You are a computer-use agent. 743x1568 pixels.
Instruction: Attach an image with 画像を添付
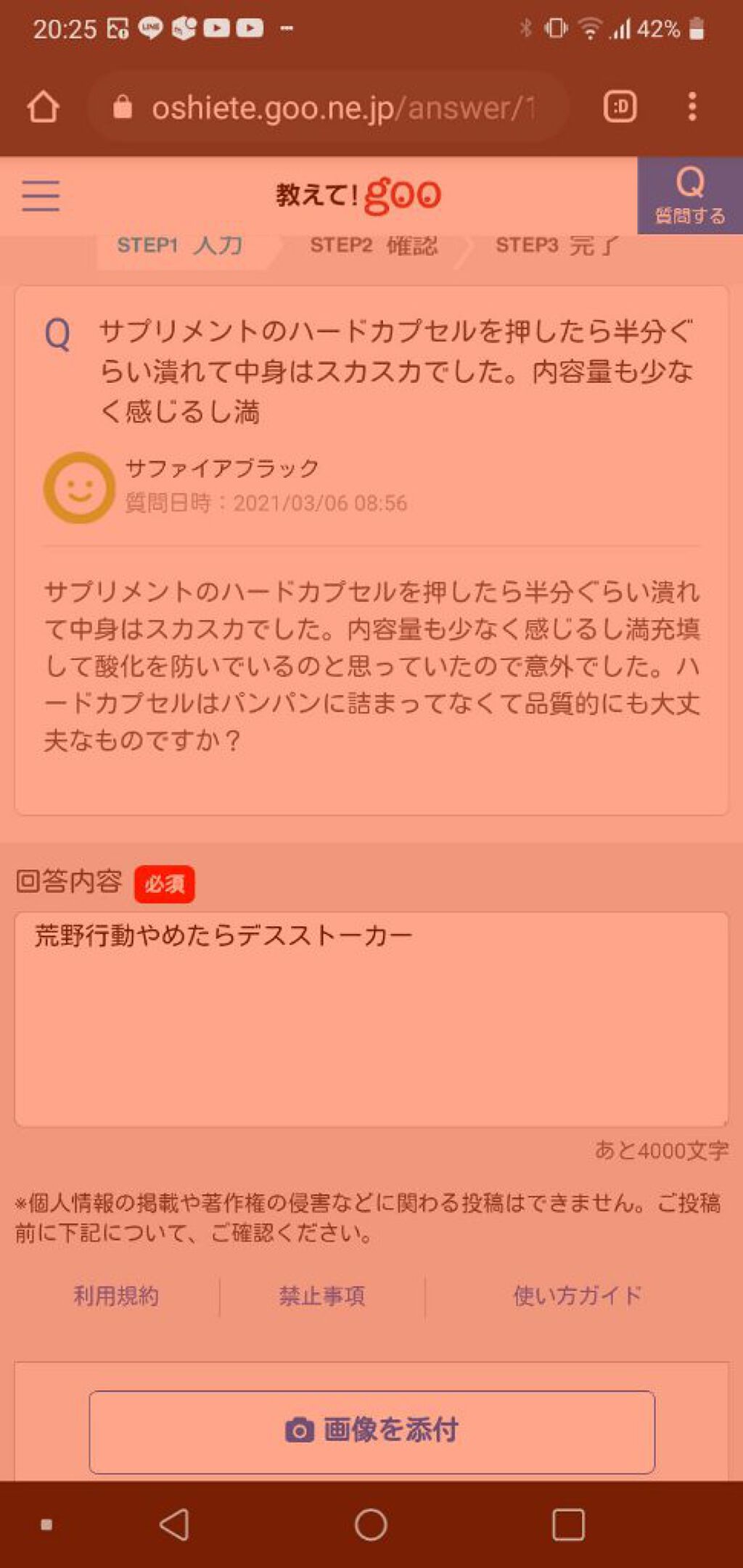pos(371,1431)
